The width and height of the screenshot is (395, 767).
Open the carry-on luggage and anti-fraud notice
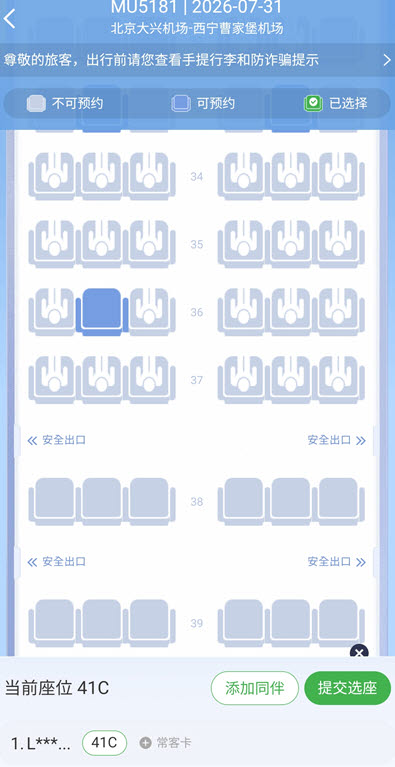click(198, 60)
